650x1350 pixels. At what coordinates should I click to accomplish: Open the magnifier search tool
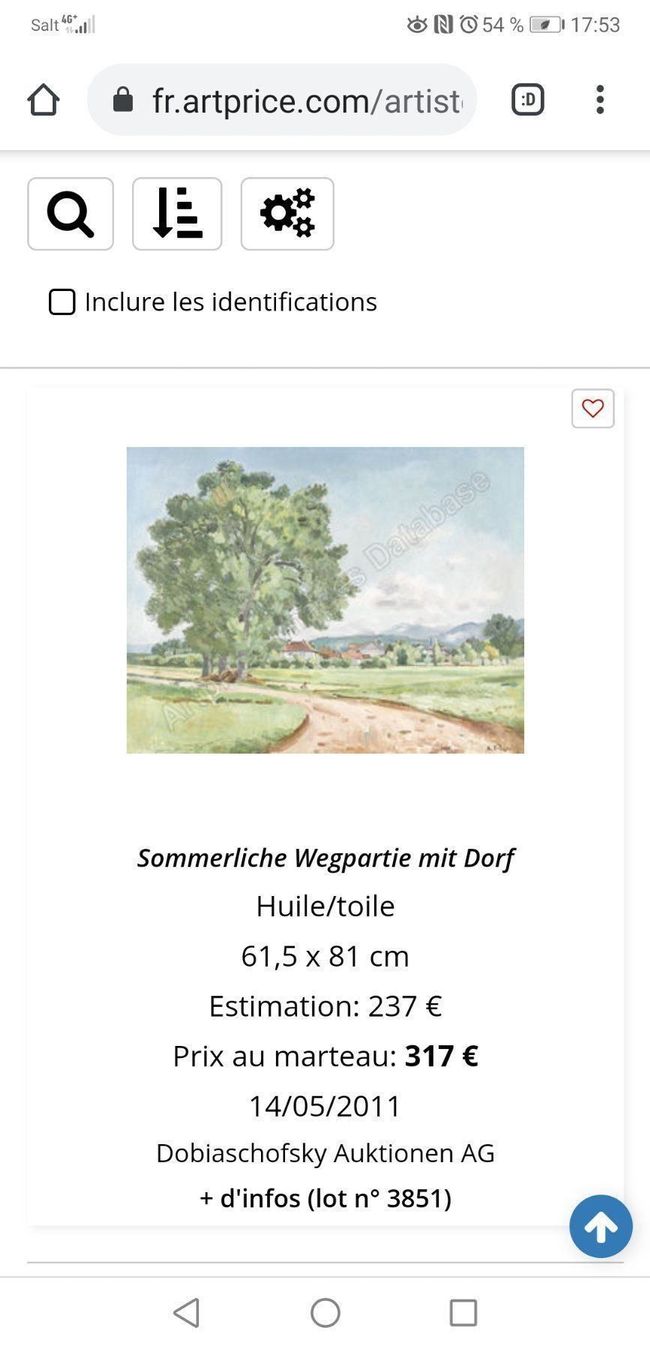[x=70, y=214]
